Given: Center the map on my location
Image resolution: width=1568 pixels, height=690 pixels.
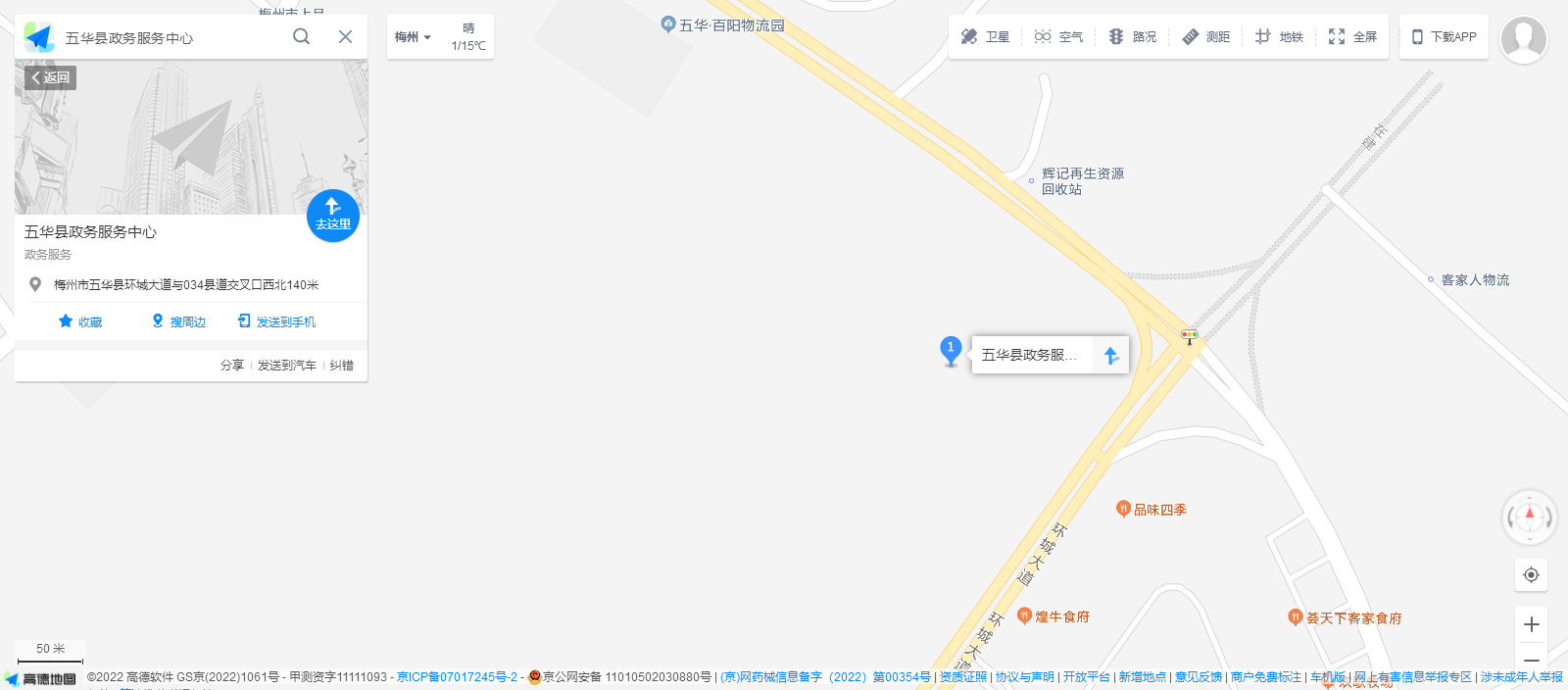Looking at the screenshot, I should tap(1532, 574).
